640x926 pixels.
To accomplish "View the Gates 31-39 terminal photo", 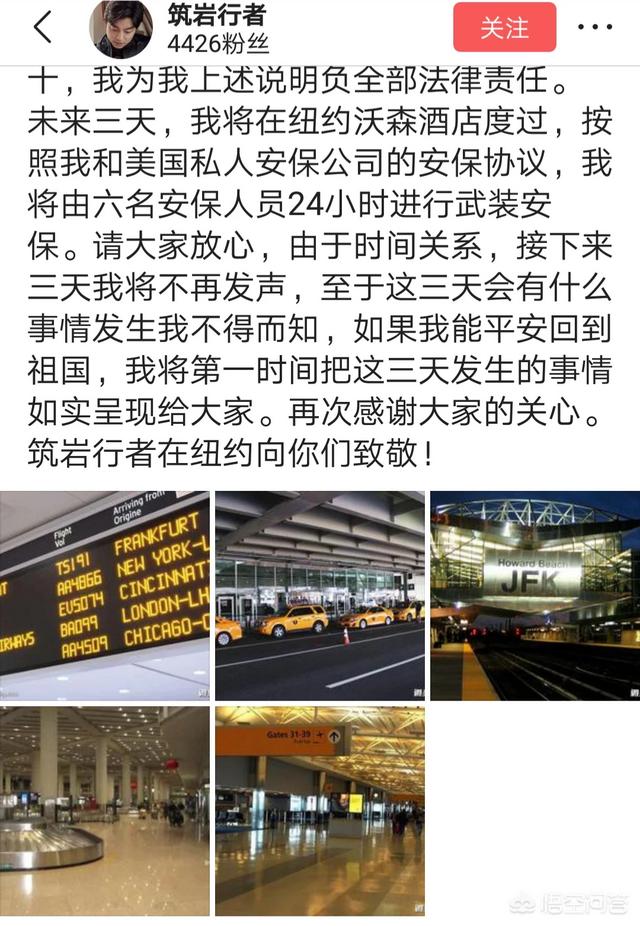I will click(x=319, y=810).
